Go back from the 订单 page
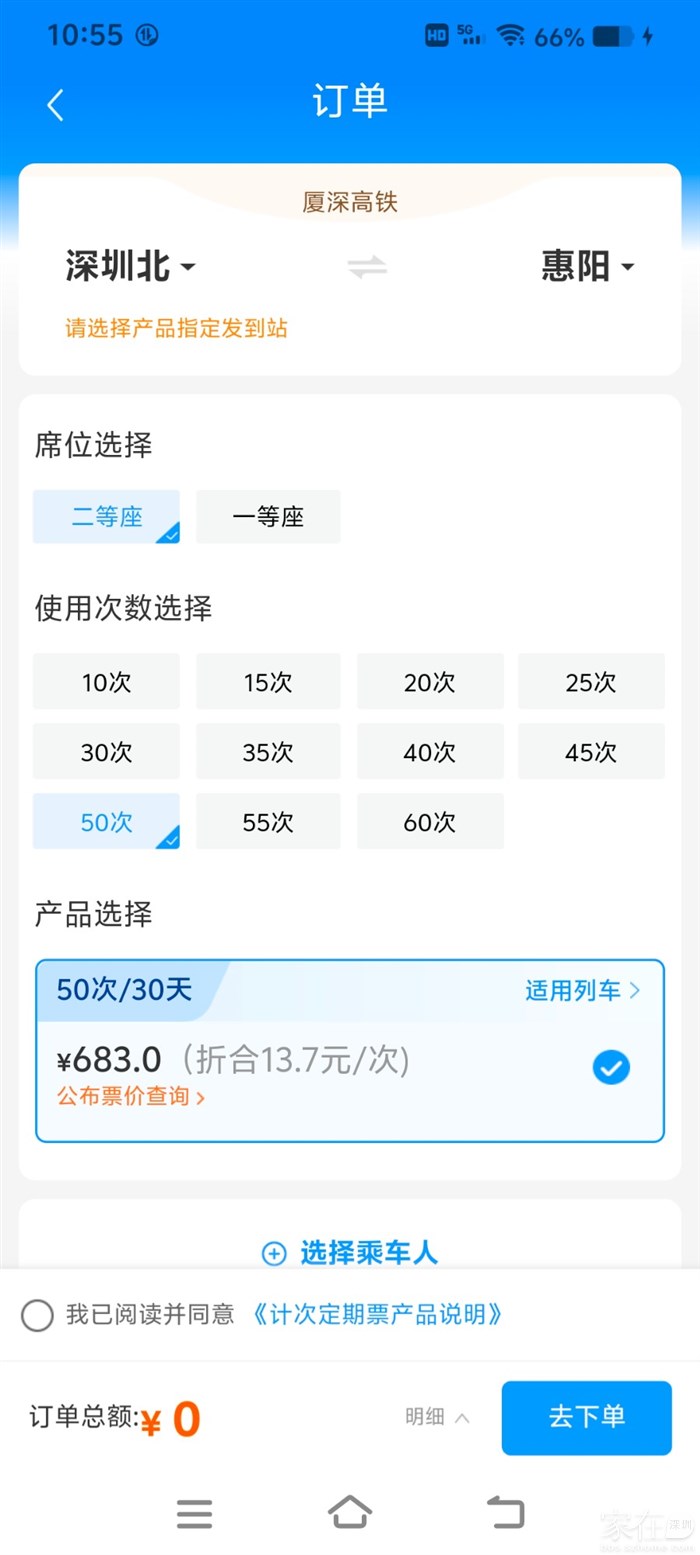700x1555 pixels. [x=55, y=104]
